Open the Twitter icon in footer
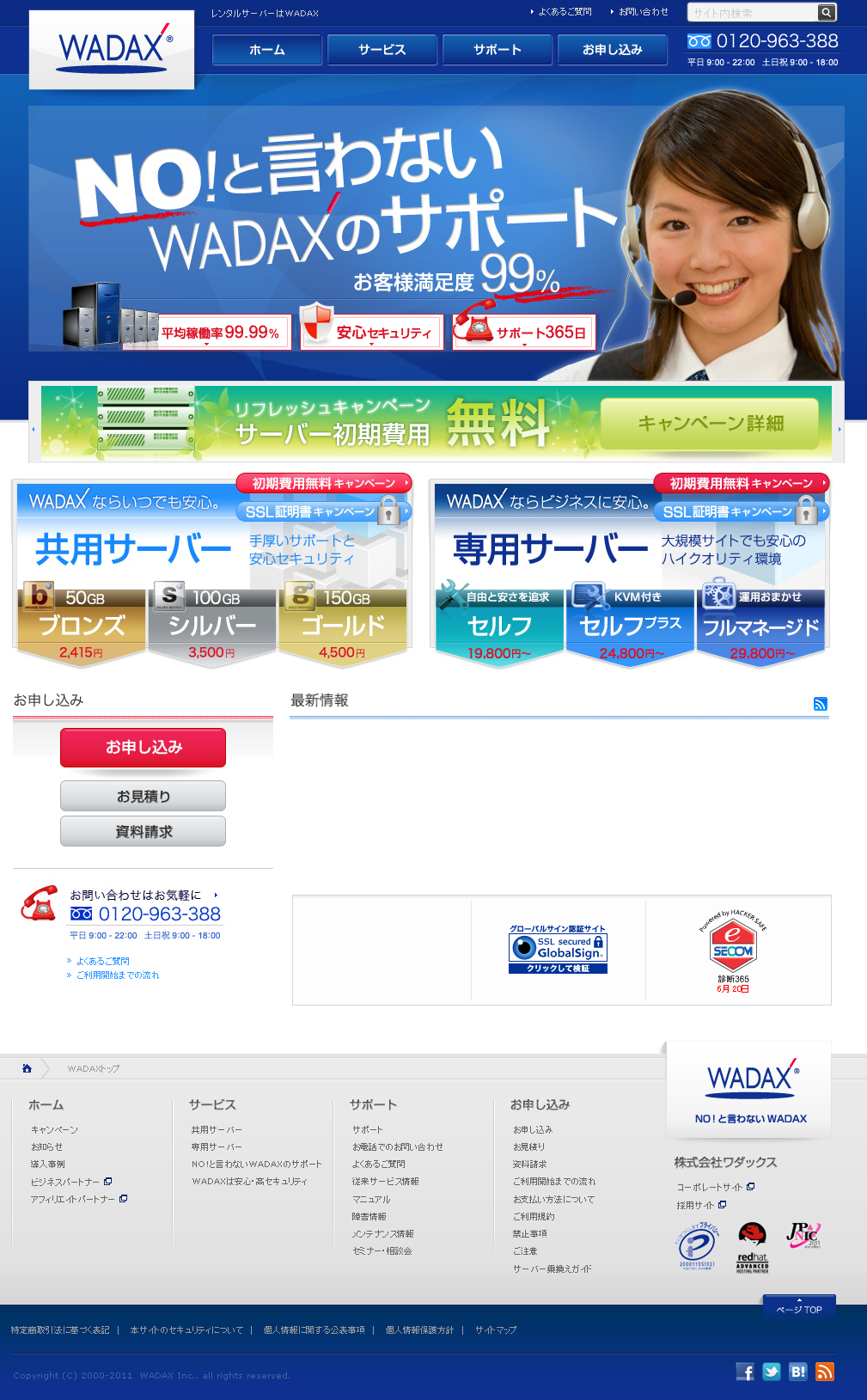This screenshot has width=867, height=1400. tap(772, 1372)
